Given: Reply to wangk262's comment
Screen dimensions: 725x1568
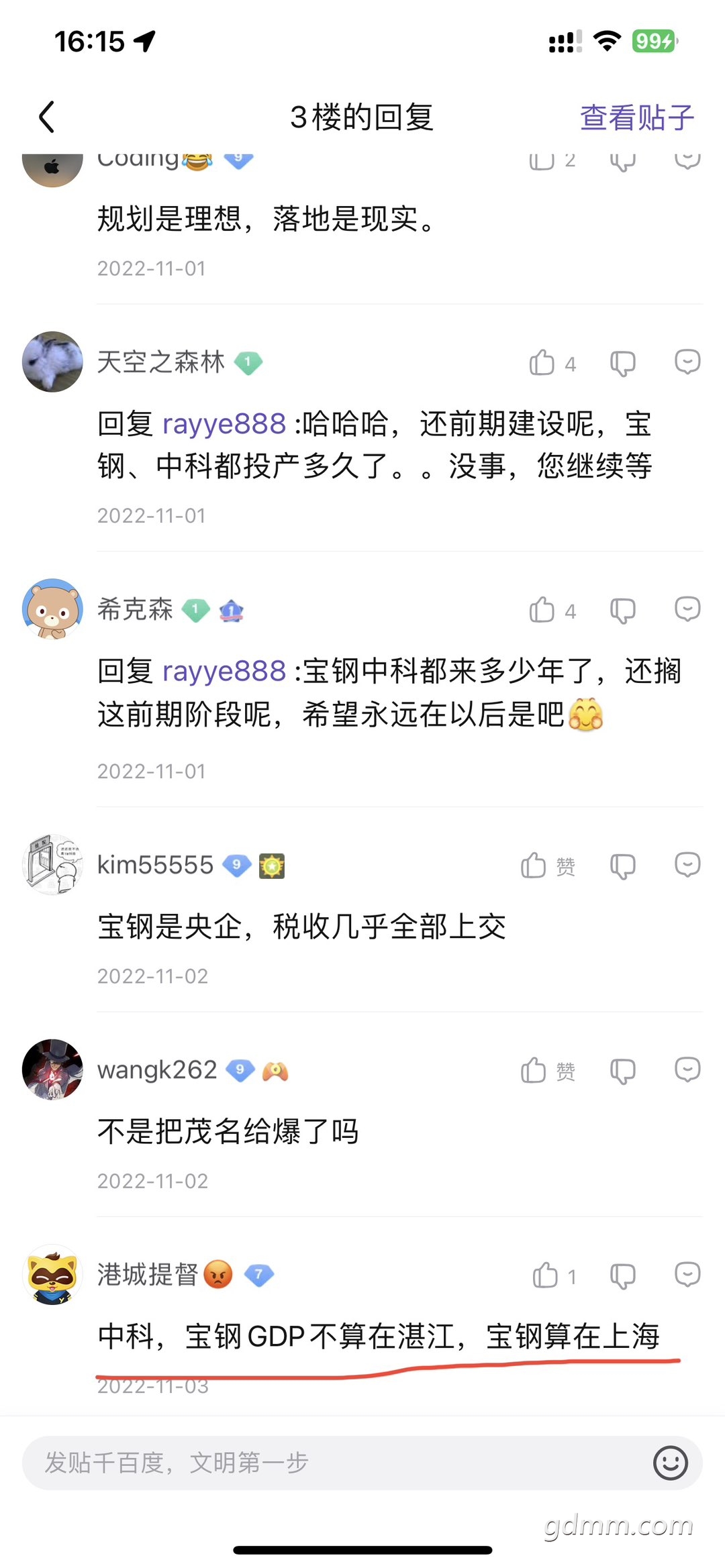Looking at the screenshot, I should [687, 1069].
